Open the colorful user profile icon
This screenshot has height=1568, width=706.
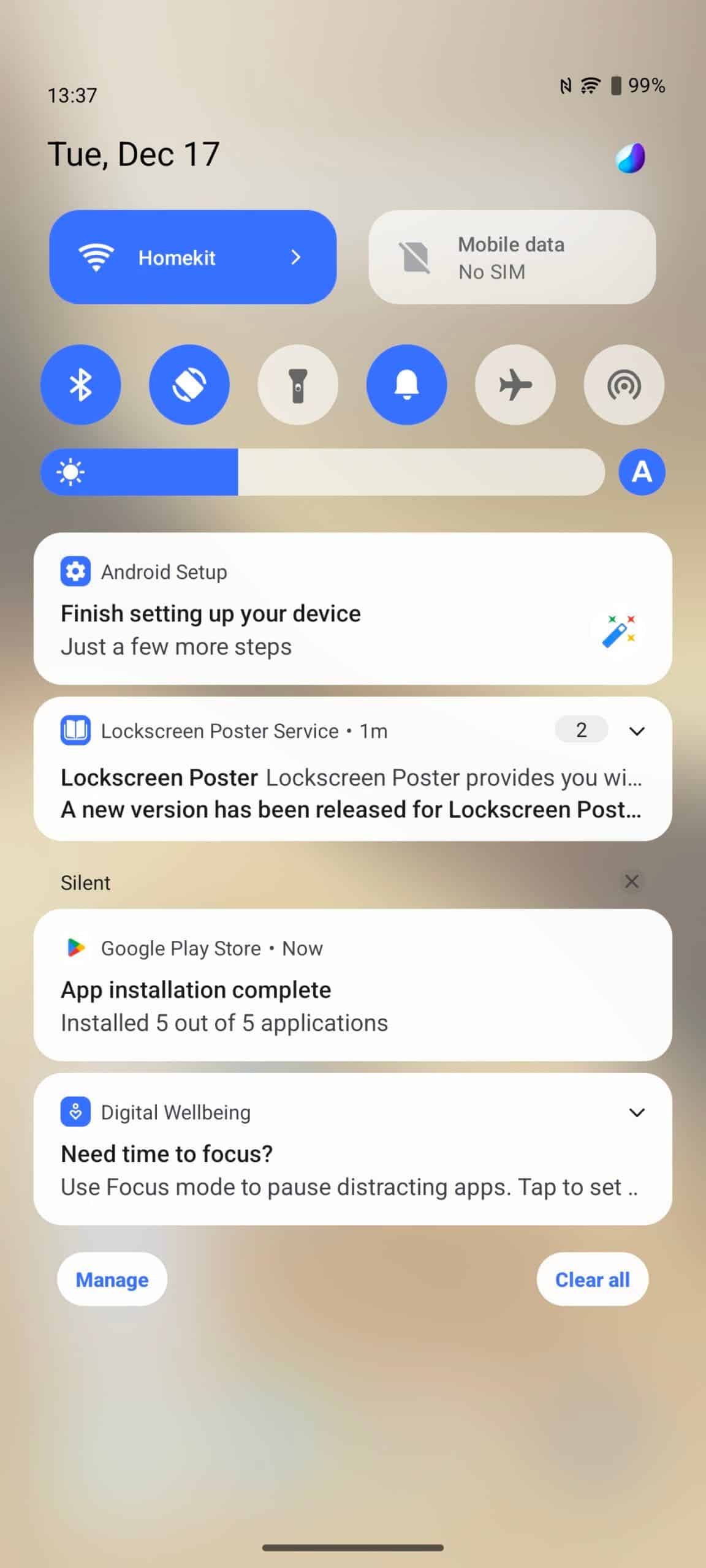(630, 158)
